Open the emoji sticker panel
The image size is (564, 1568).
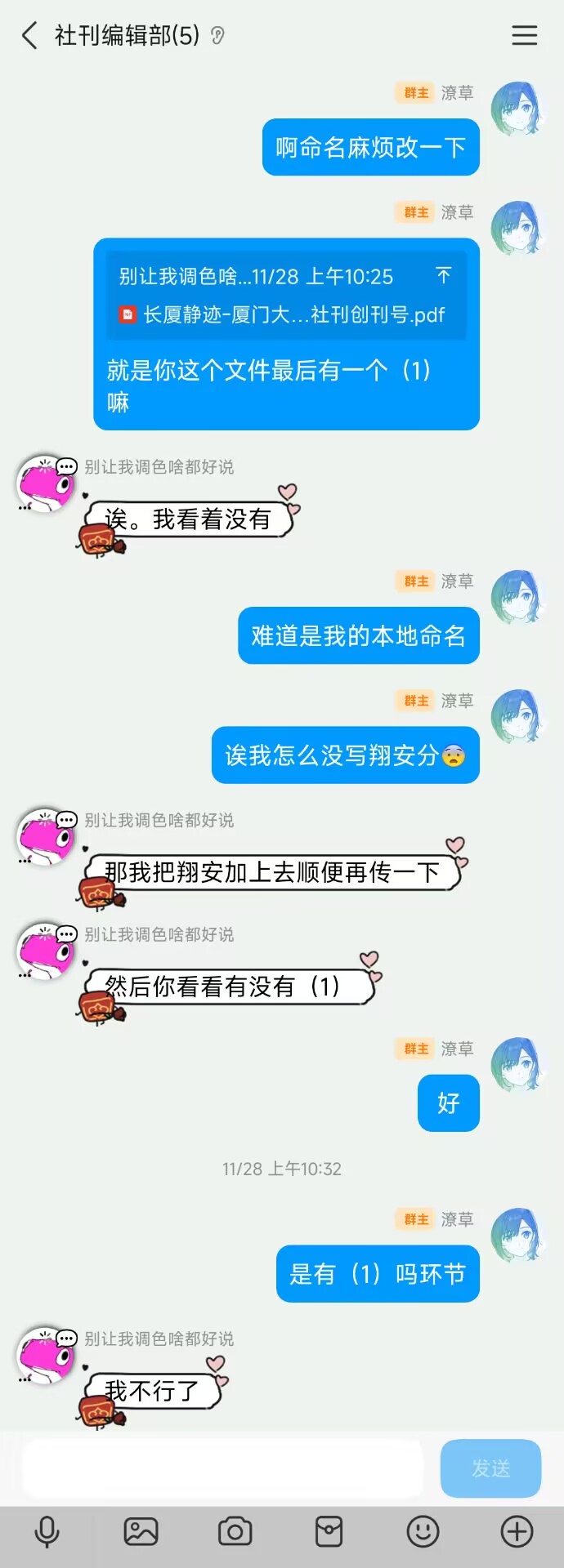tap(423, 1531)
